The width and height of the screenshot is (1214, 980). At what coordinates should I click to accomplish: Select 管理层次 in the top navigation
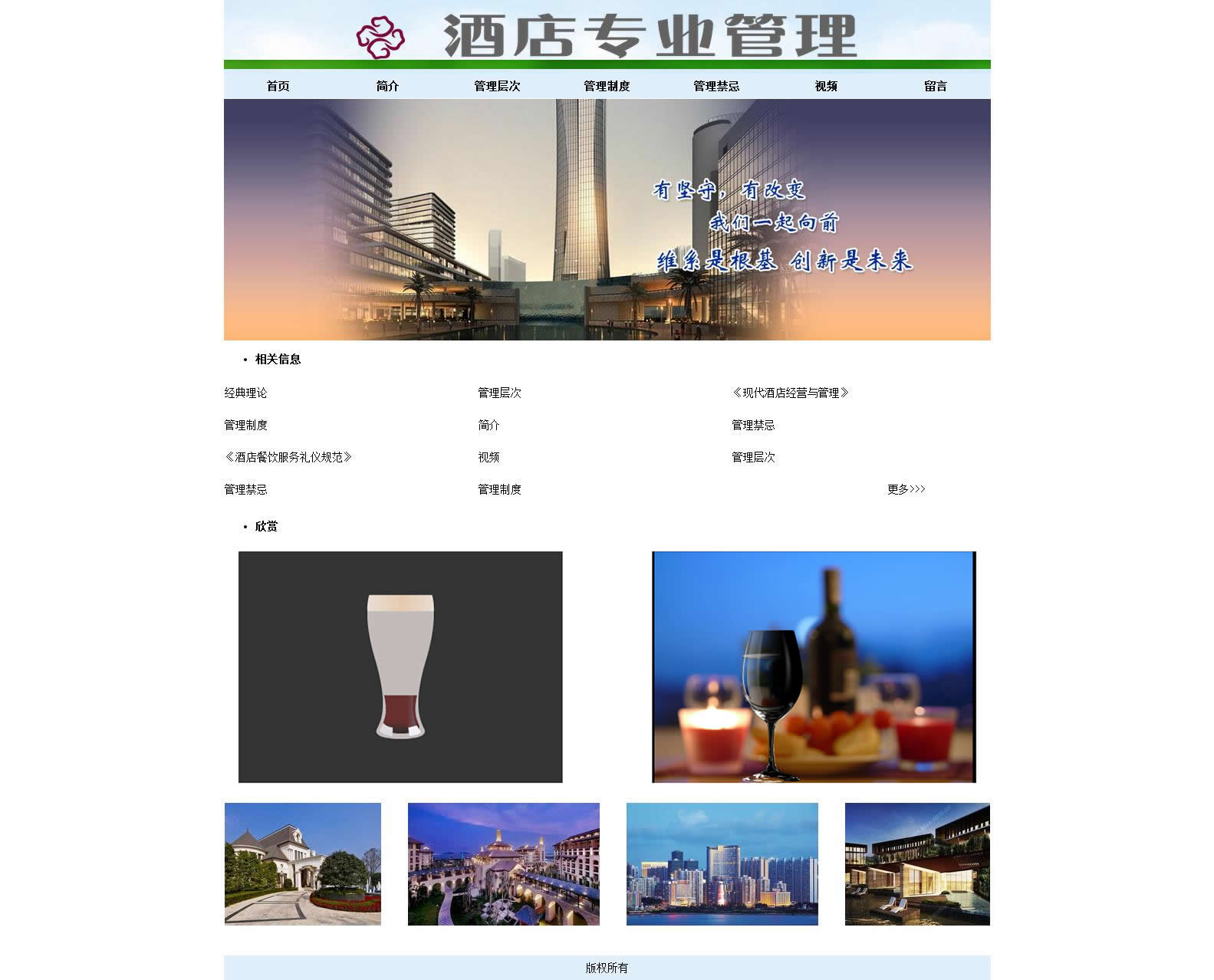(497, 86)
